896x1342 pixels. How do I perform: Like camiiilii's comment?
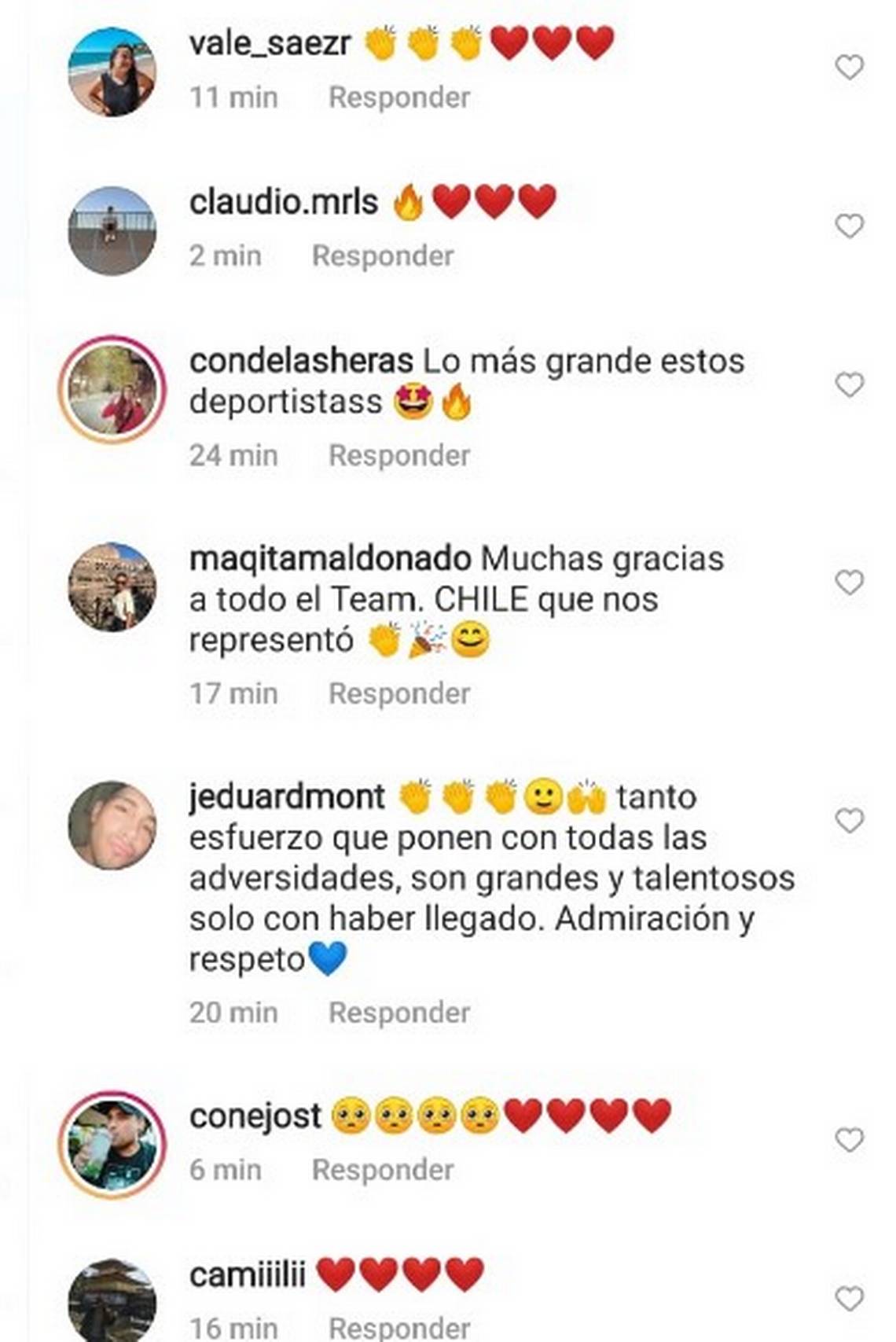[849, 1299]
